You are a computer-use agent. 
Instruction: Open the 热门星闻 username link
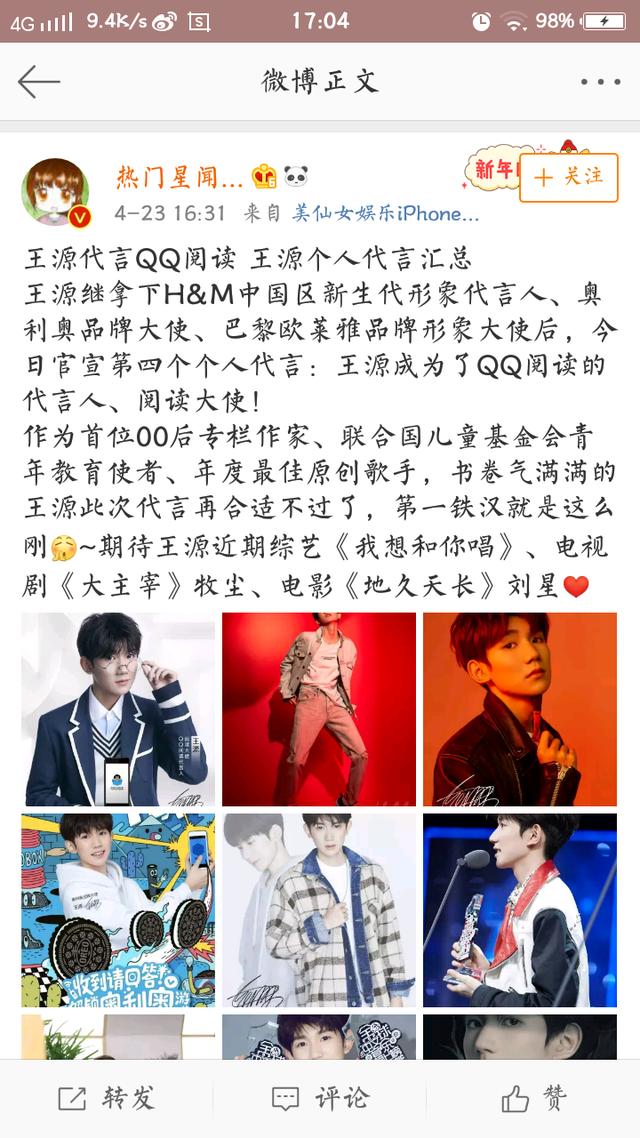(x=180, y=176)
